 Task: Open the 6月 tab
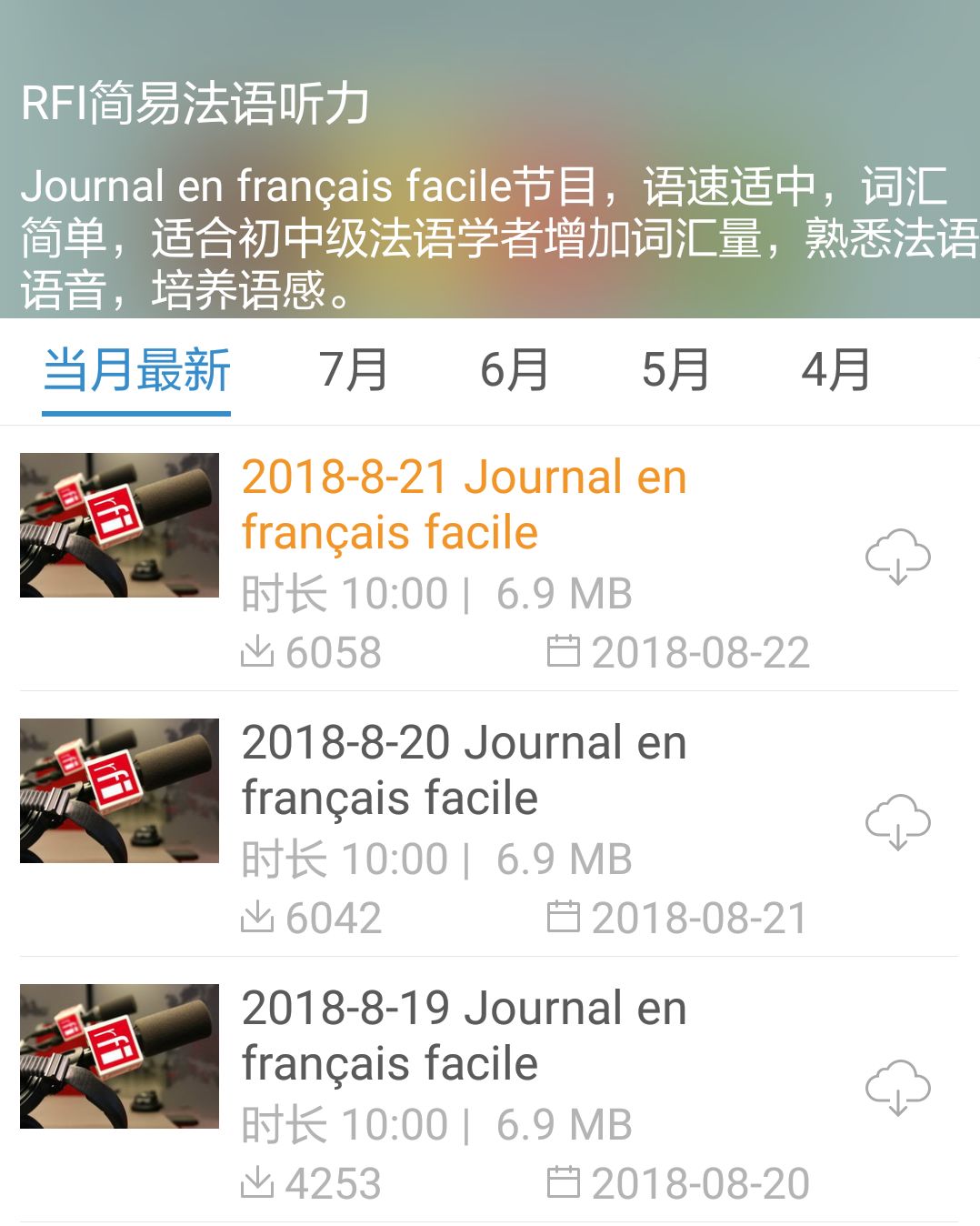pyautogui.click(x=514, y=371)
